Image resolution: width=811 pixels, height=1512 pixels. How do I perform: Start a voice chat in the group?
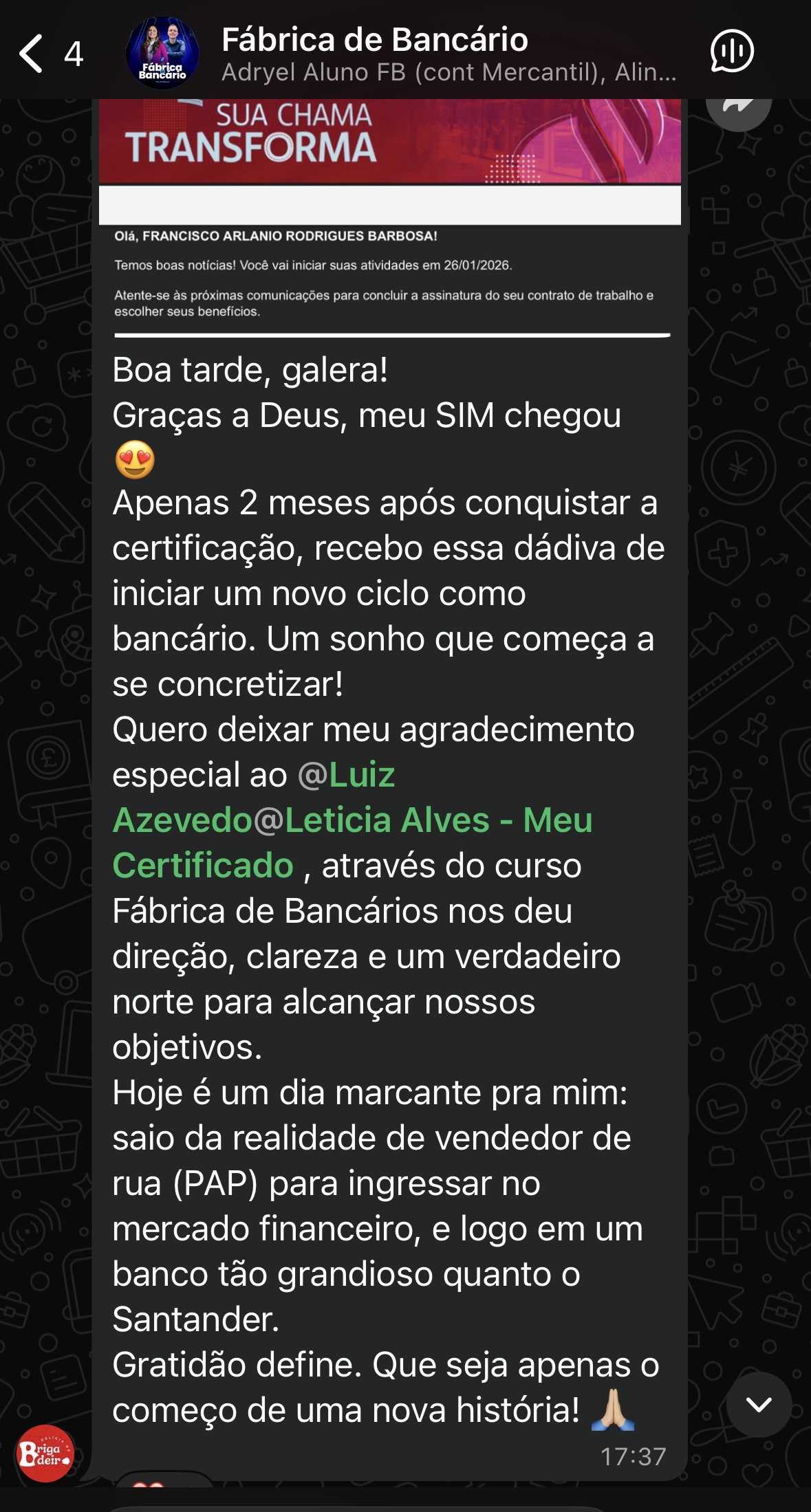click(732, 52)
